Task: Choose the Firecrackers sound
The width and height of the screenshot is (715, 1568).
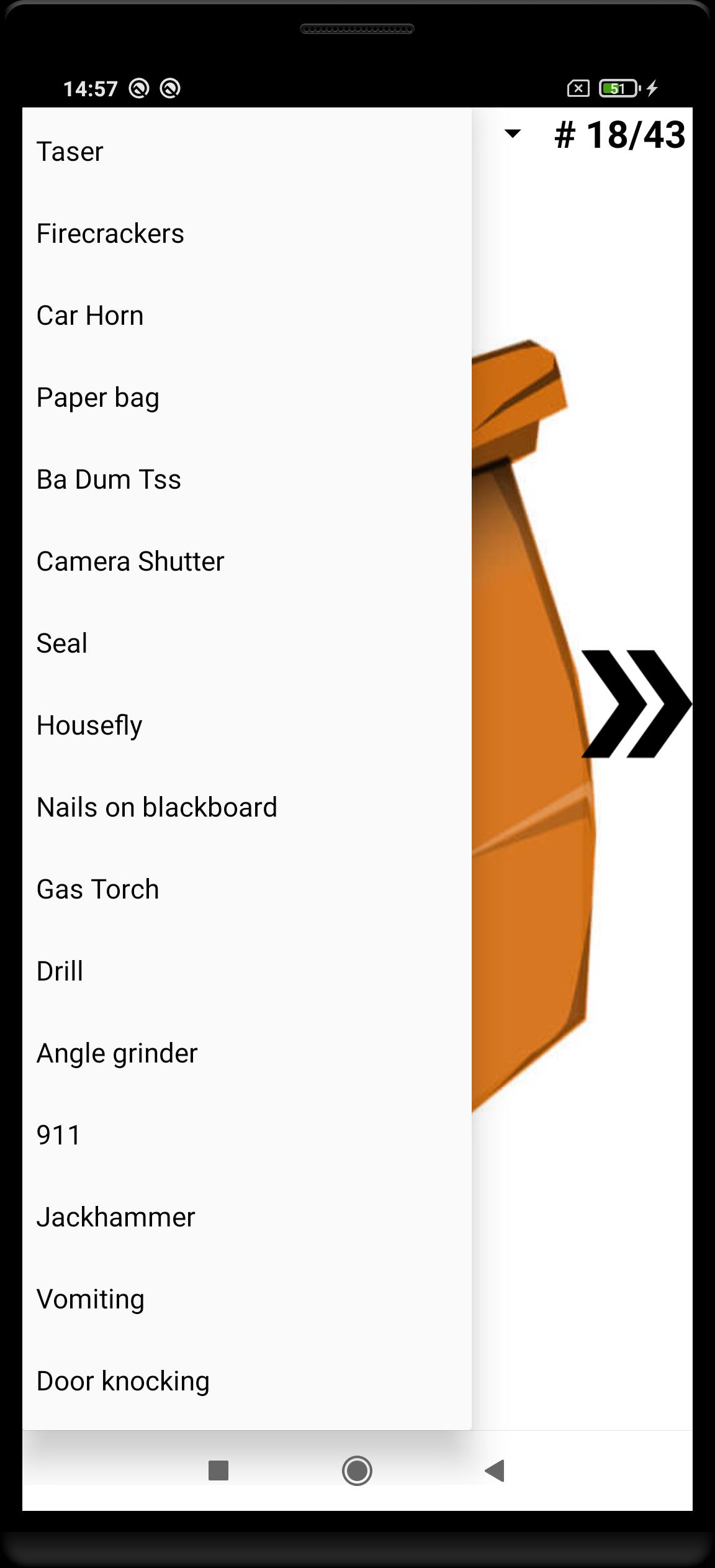Action: (x=246, y=233)
